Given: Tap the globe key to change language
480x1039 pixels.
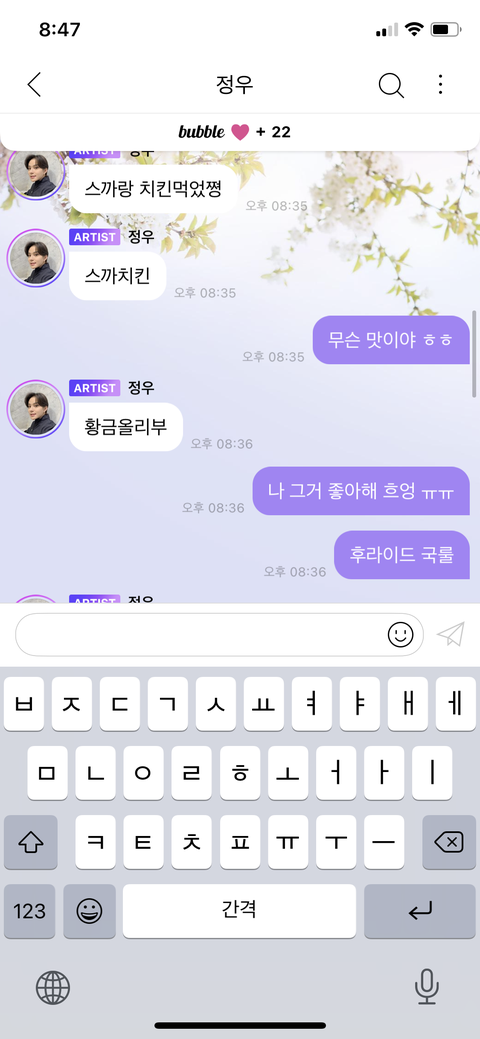Looking at the screenshot, I should (x=53, y=988).
